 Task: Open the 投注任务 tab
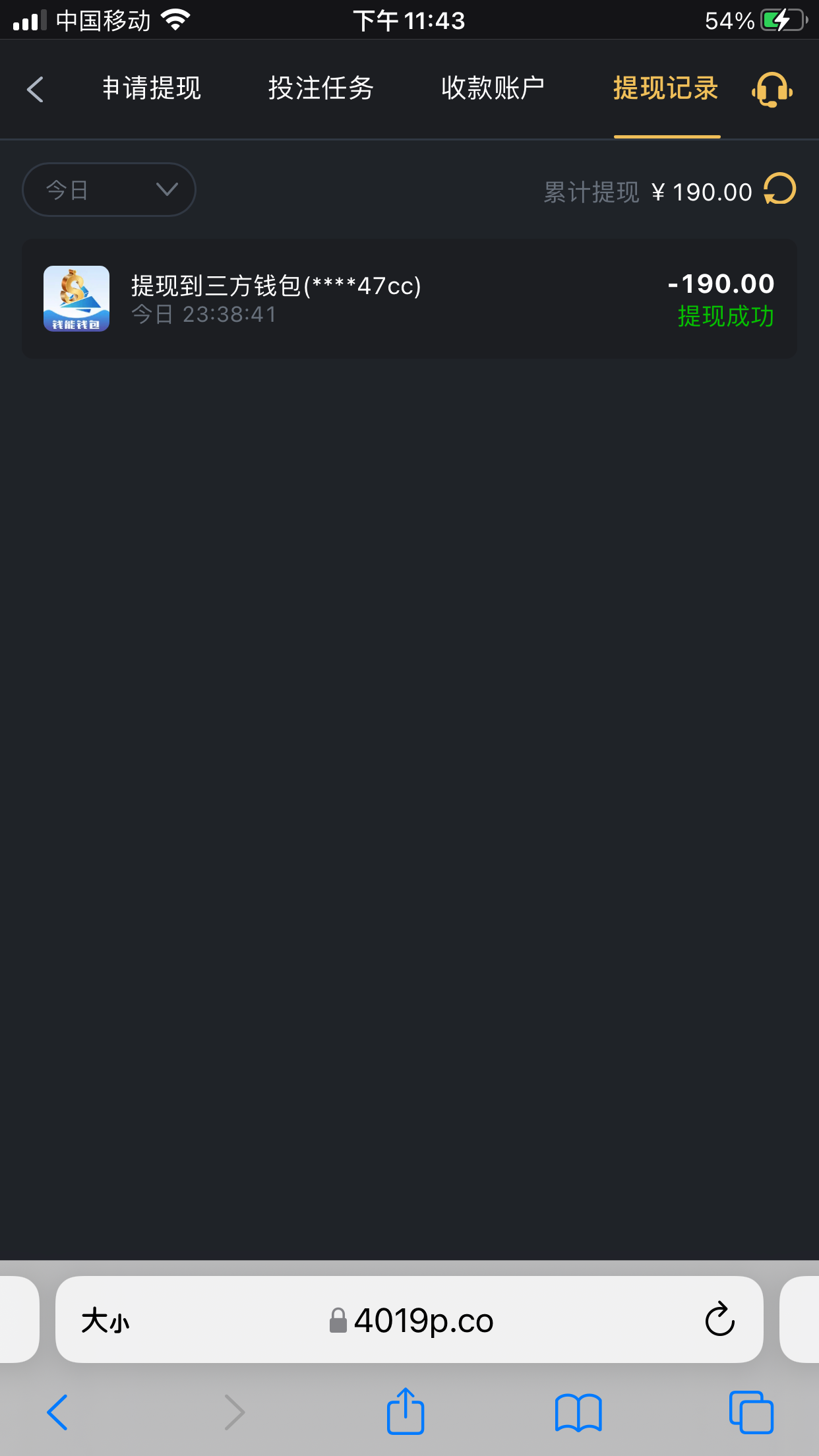[320, 88]
